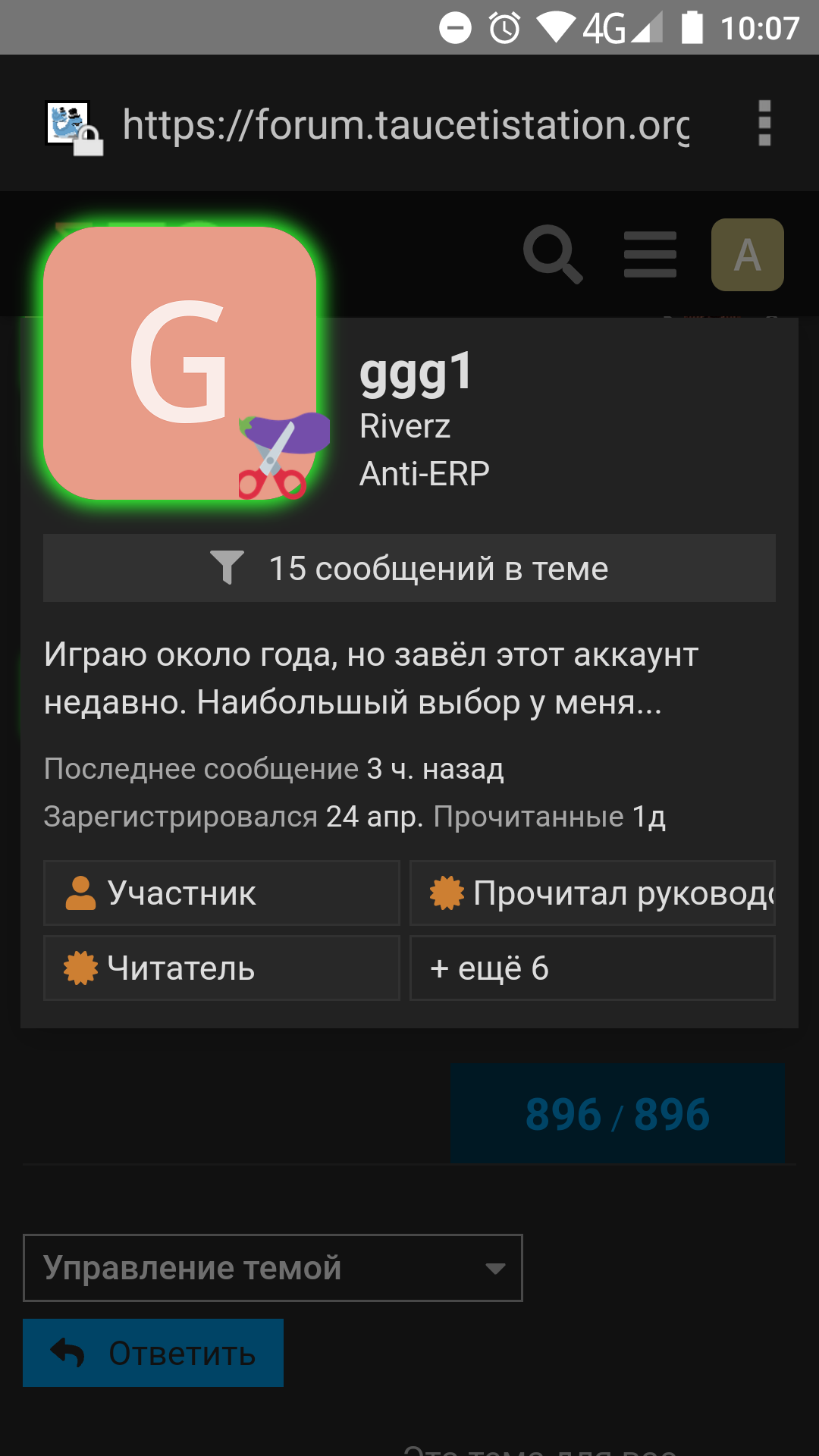Expand the Управление темой dropdown

(x=273, y=1268)
